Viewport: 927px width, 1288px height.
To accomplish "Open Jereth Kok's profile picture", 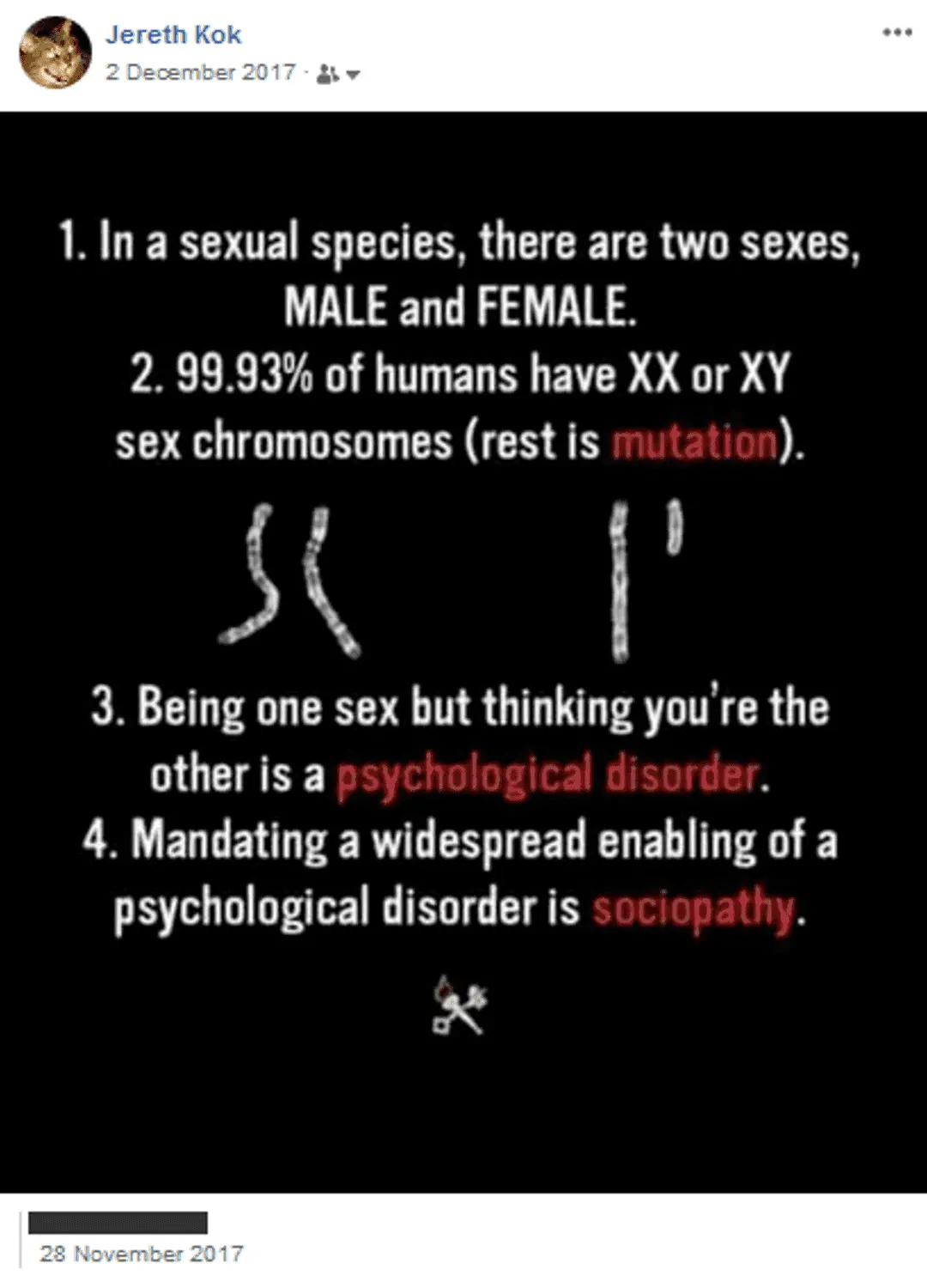I will (x=55, y=52).
